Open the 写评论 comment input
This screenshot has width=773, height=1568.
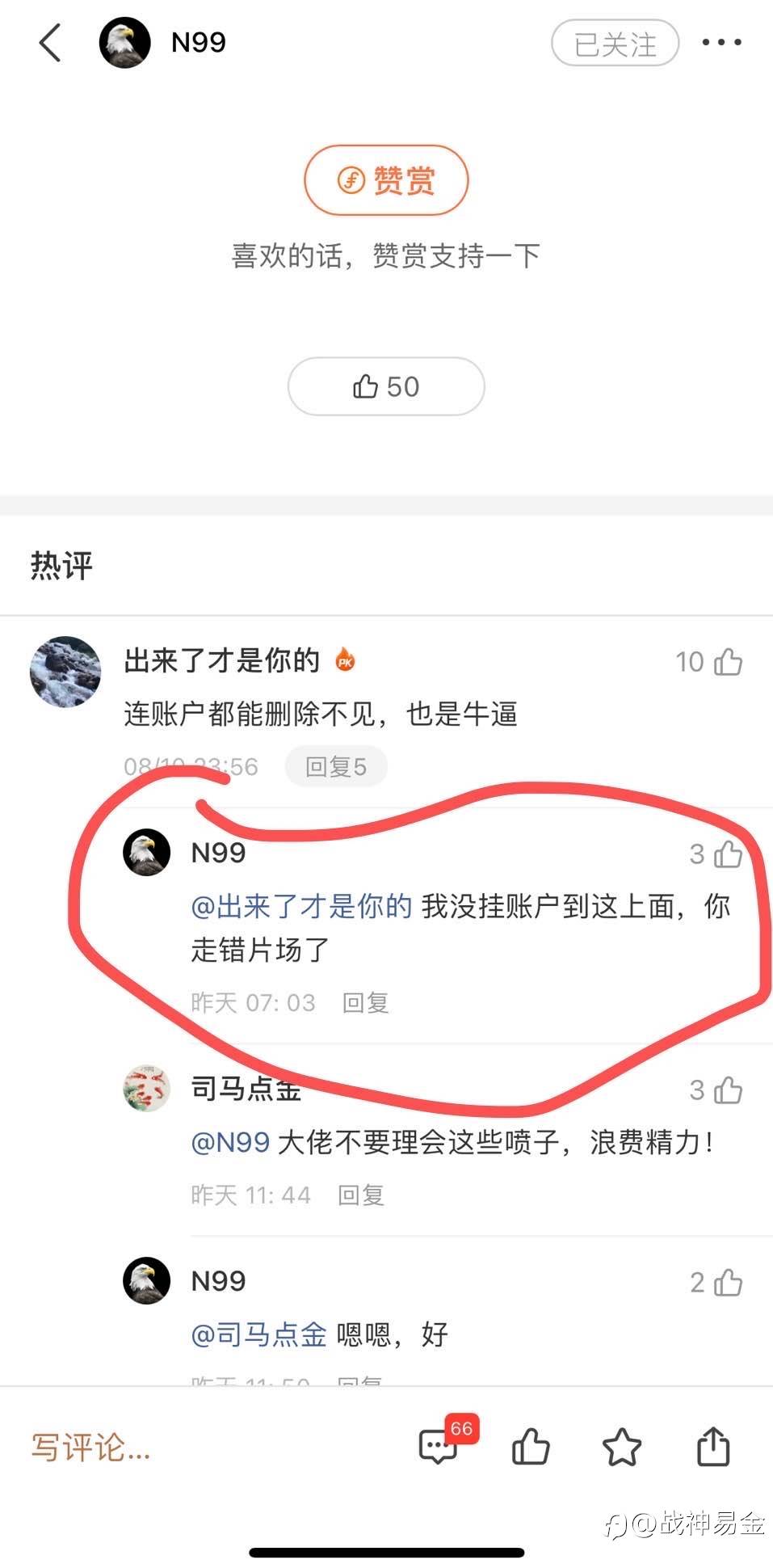click(x=90, y=1447)
